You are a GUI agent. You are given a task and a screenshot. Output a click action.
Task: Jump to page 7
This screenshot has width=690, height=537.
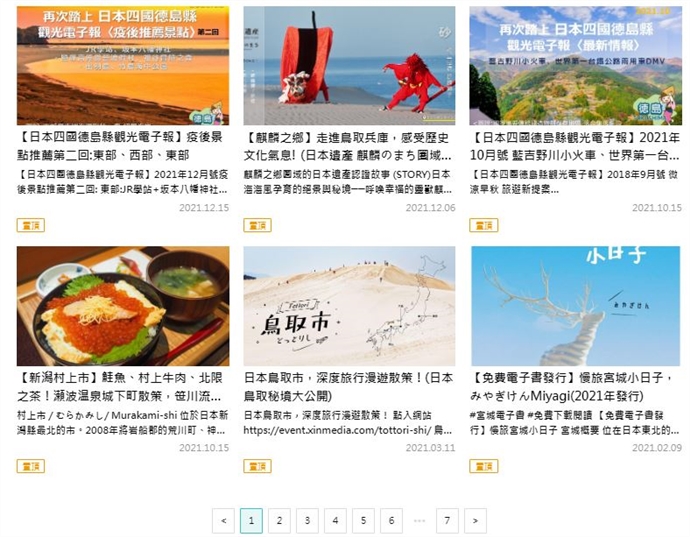click(447, 520)
